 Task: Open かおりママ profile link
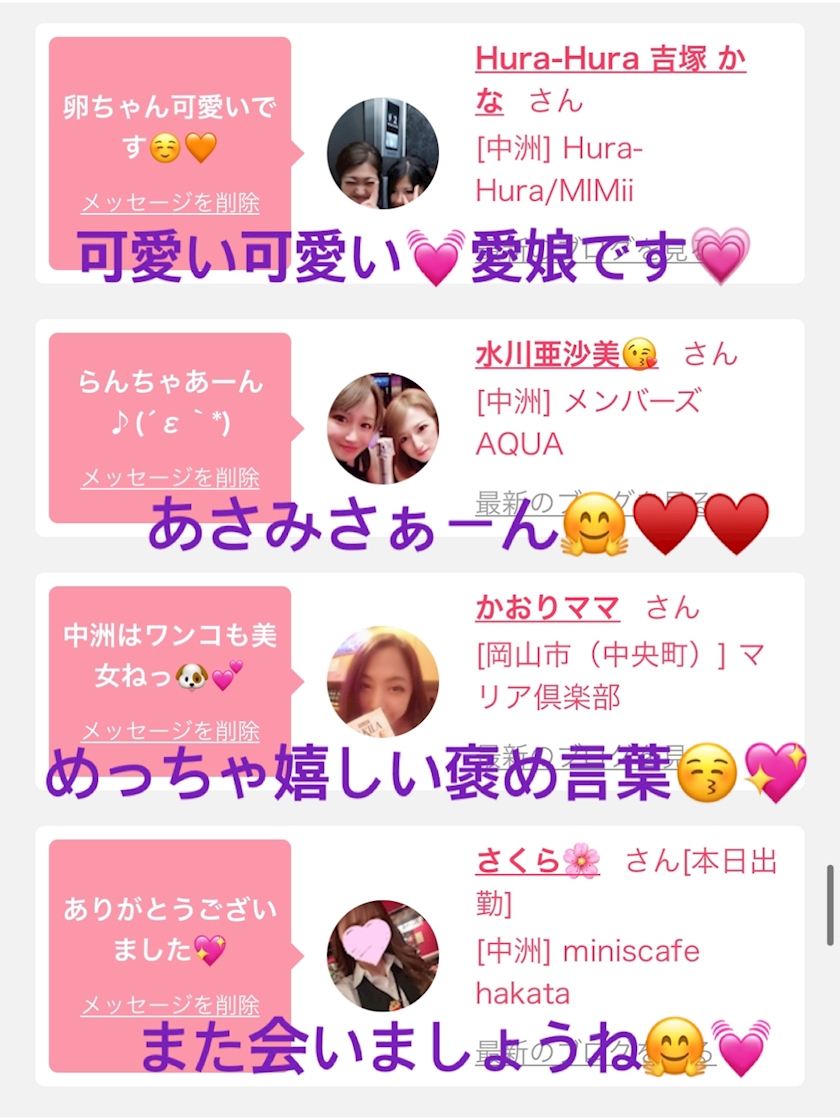[x=547, y=608]
